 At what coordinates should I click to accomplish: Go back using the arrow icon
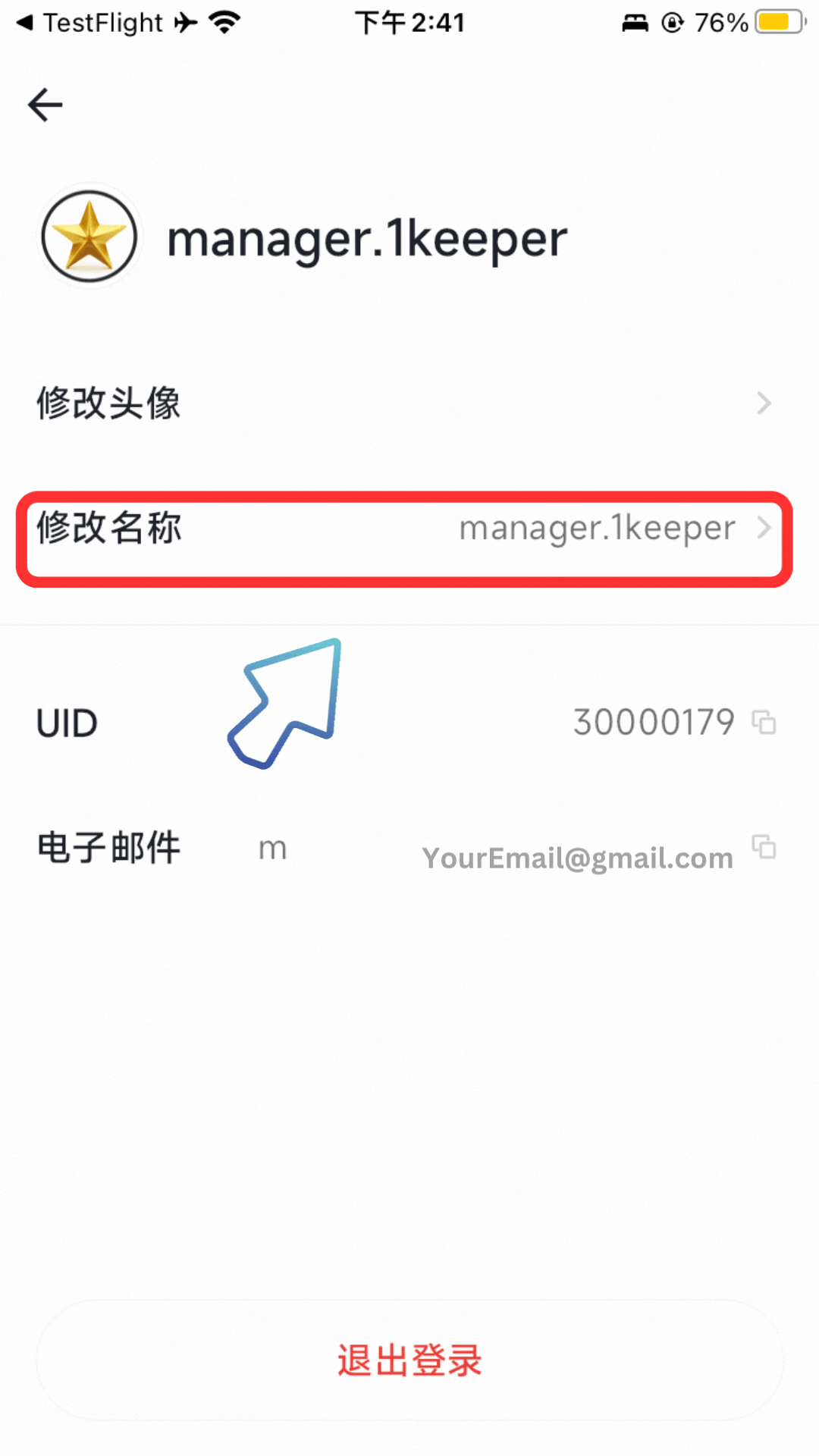click(x=45, y=105)
